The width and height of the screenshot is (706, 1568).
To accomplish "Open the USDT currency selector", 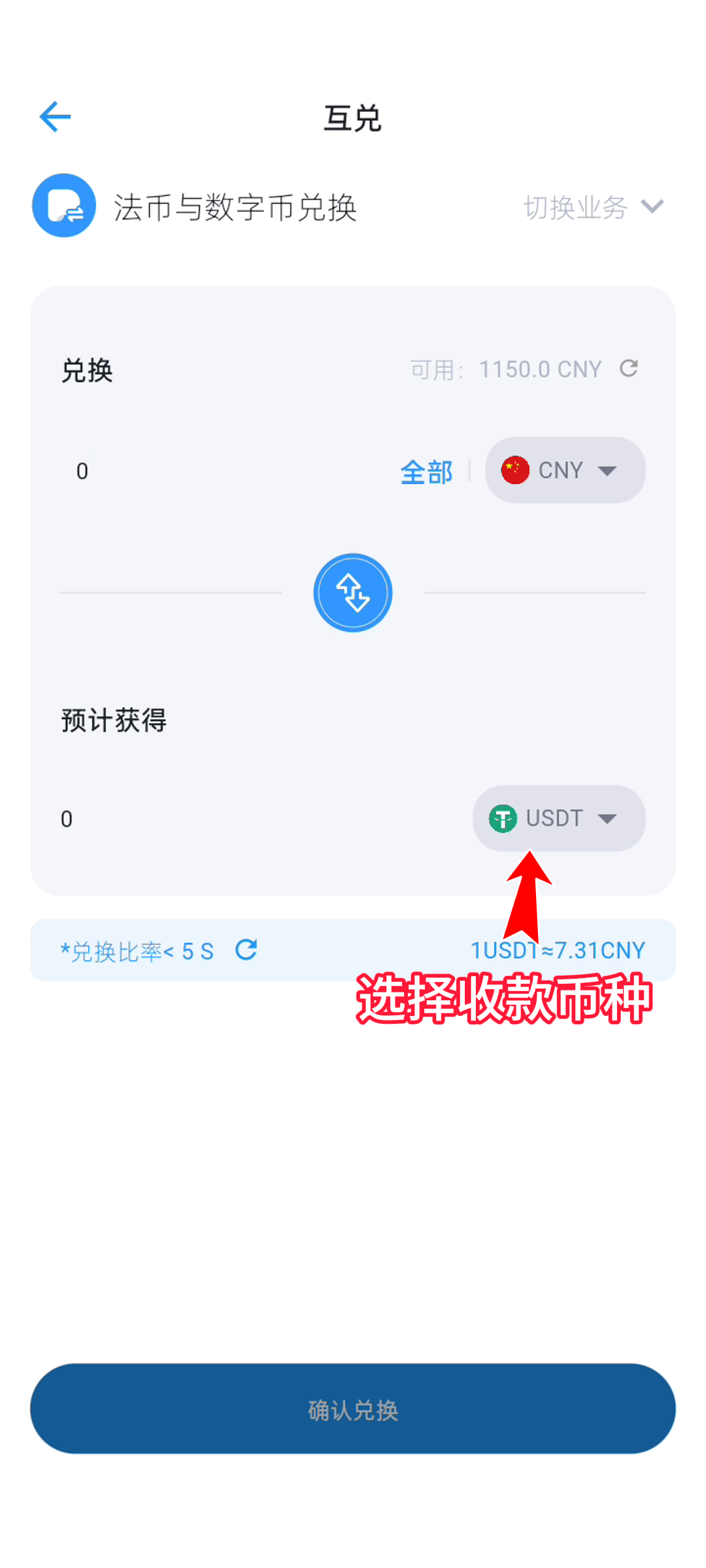I will [x=559, y=818].
